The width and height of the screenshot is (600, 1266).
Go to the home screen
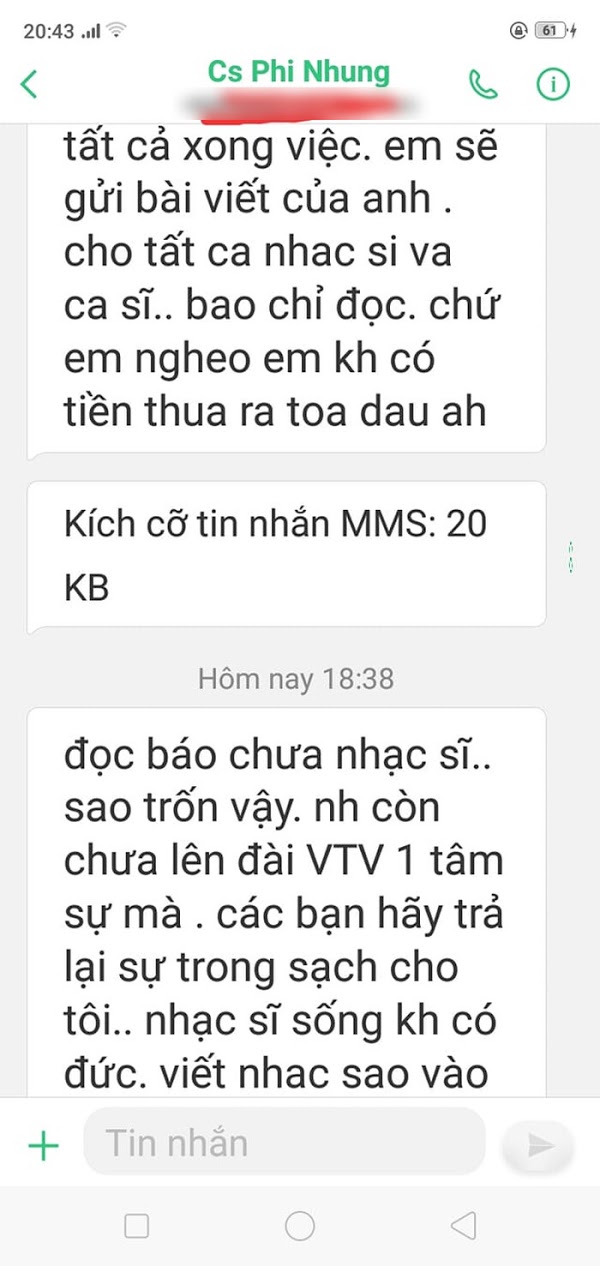(300, 1226)
